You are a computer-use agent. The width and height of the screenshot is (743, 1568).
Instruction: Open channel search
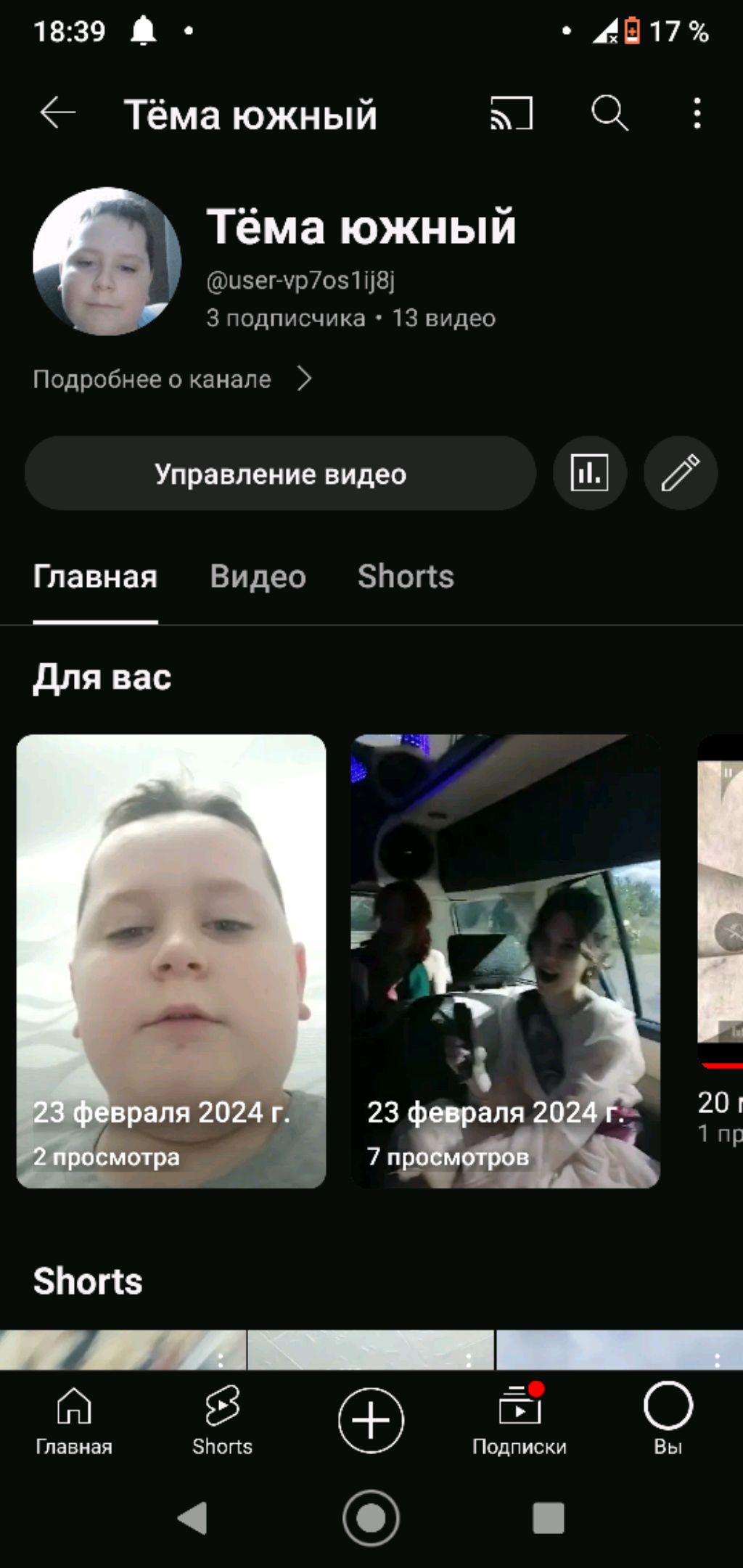609,113
